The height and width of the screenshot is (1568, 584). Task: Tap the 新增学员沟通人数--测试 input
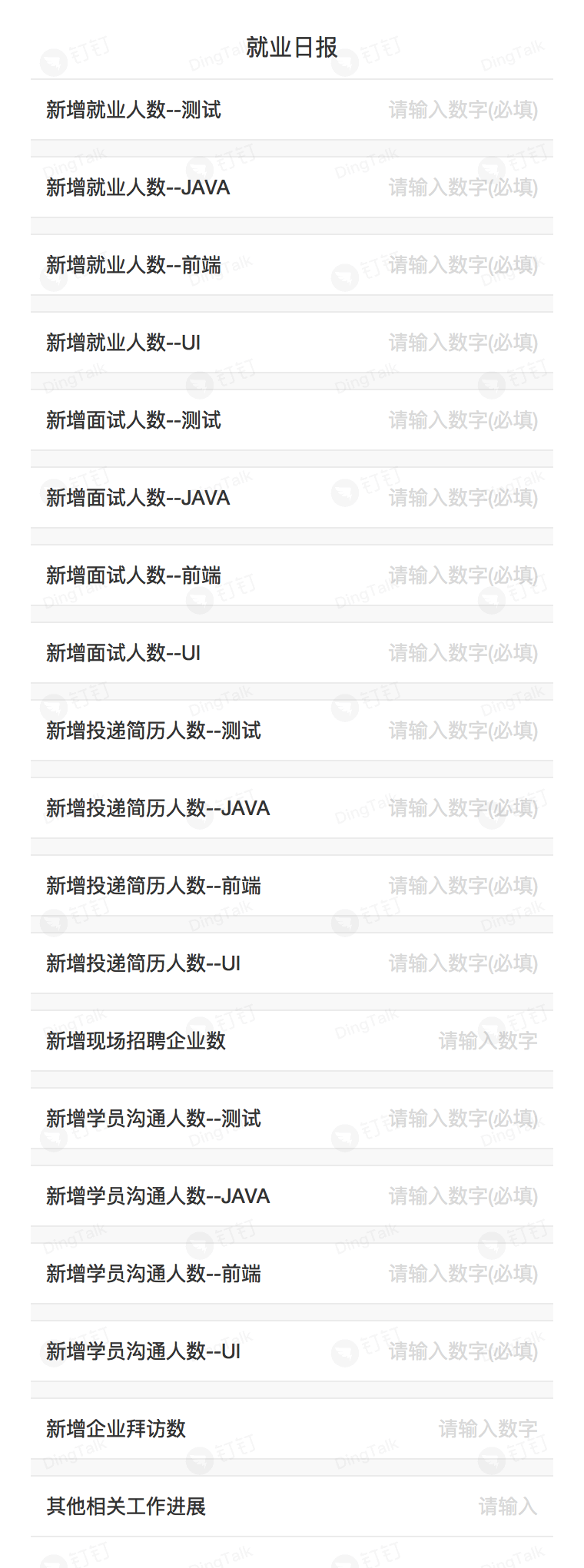pos(462,1119)
